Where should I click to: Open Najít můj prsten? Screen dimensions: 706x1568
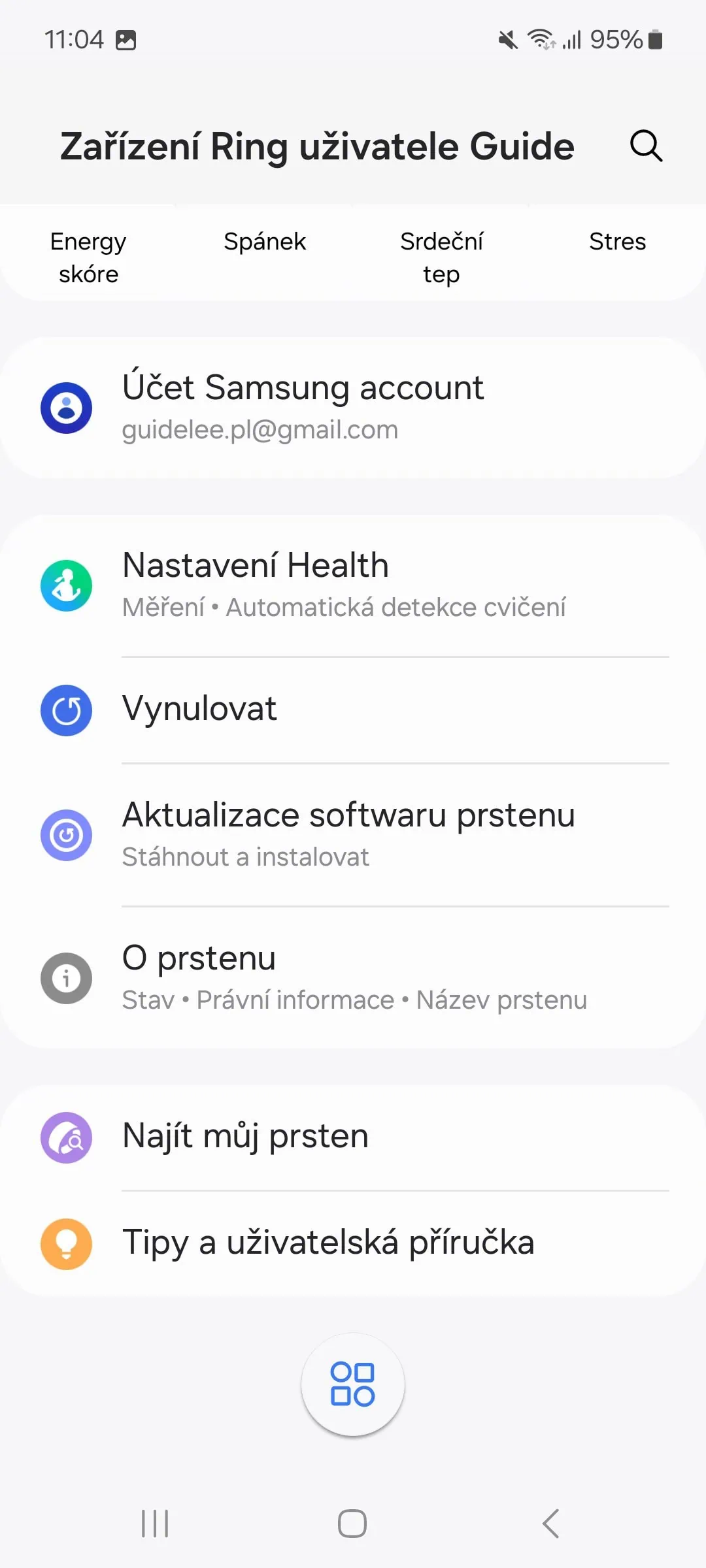353,1137
